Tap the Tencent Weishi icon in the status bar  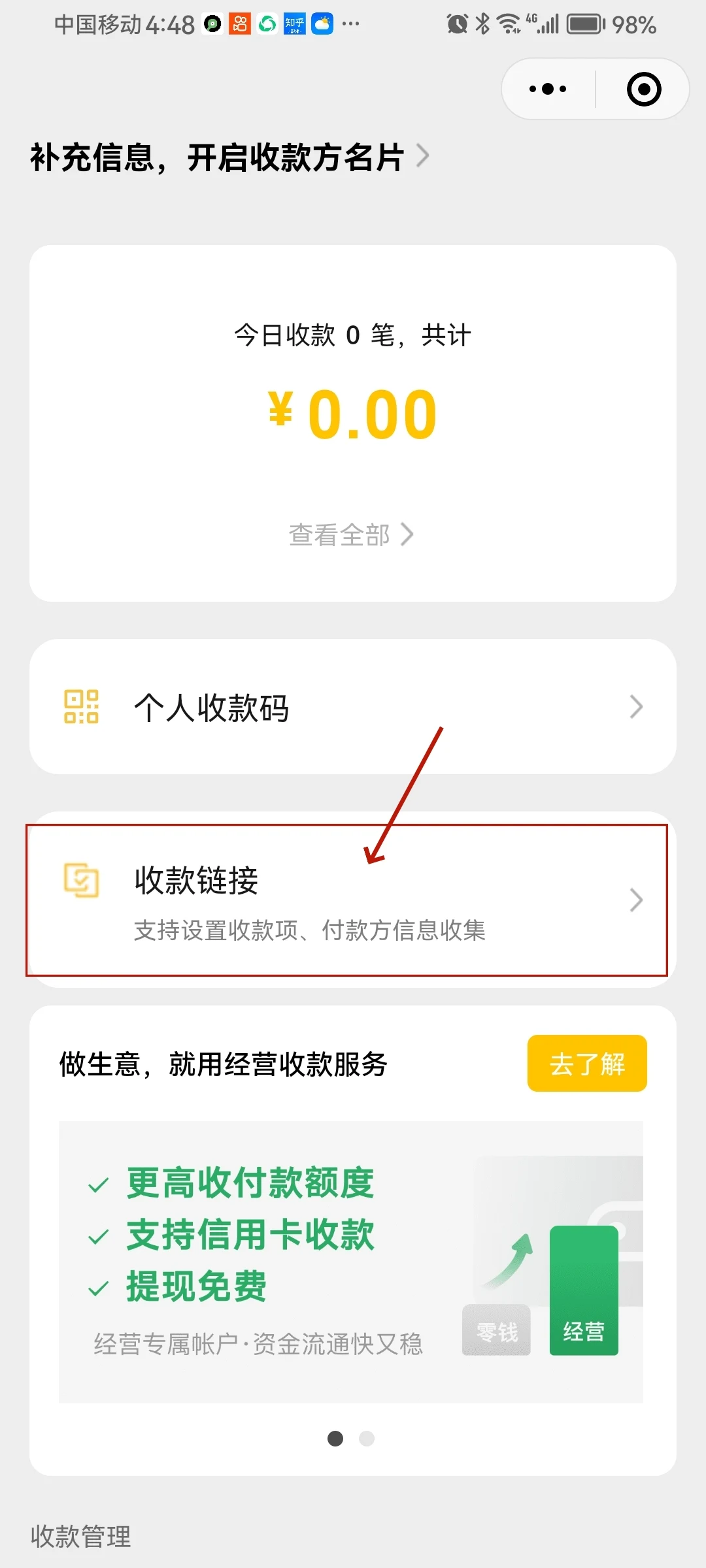(266, 24)
